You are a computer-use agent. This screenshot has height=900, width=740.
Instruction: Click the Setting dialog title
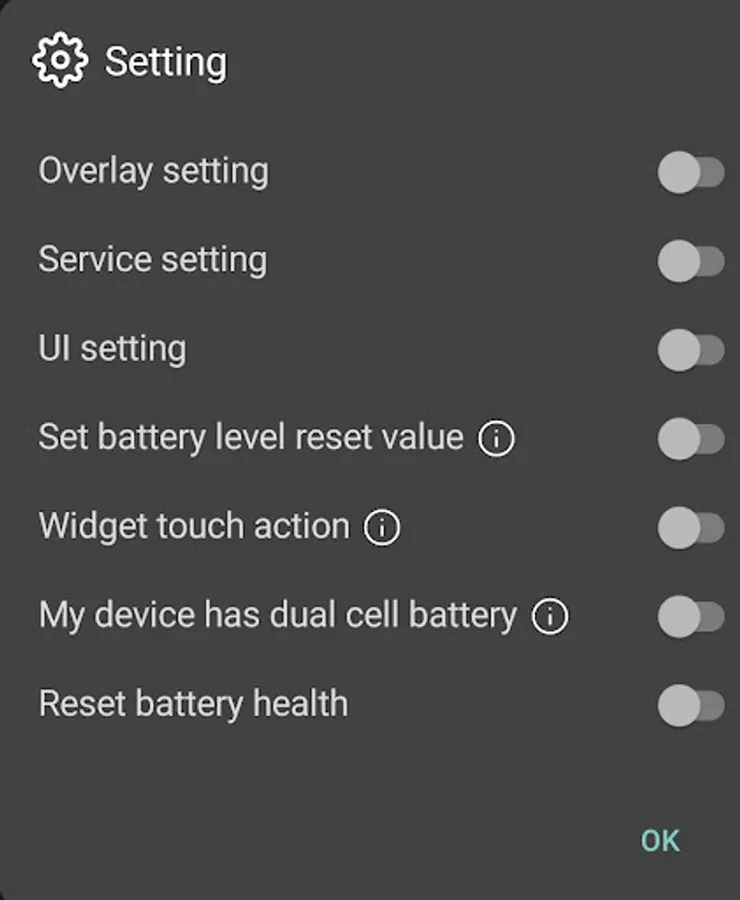(x=165, y=60)
